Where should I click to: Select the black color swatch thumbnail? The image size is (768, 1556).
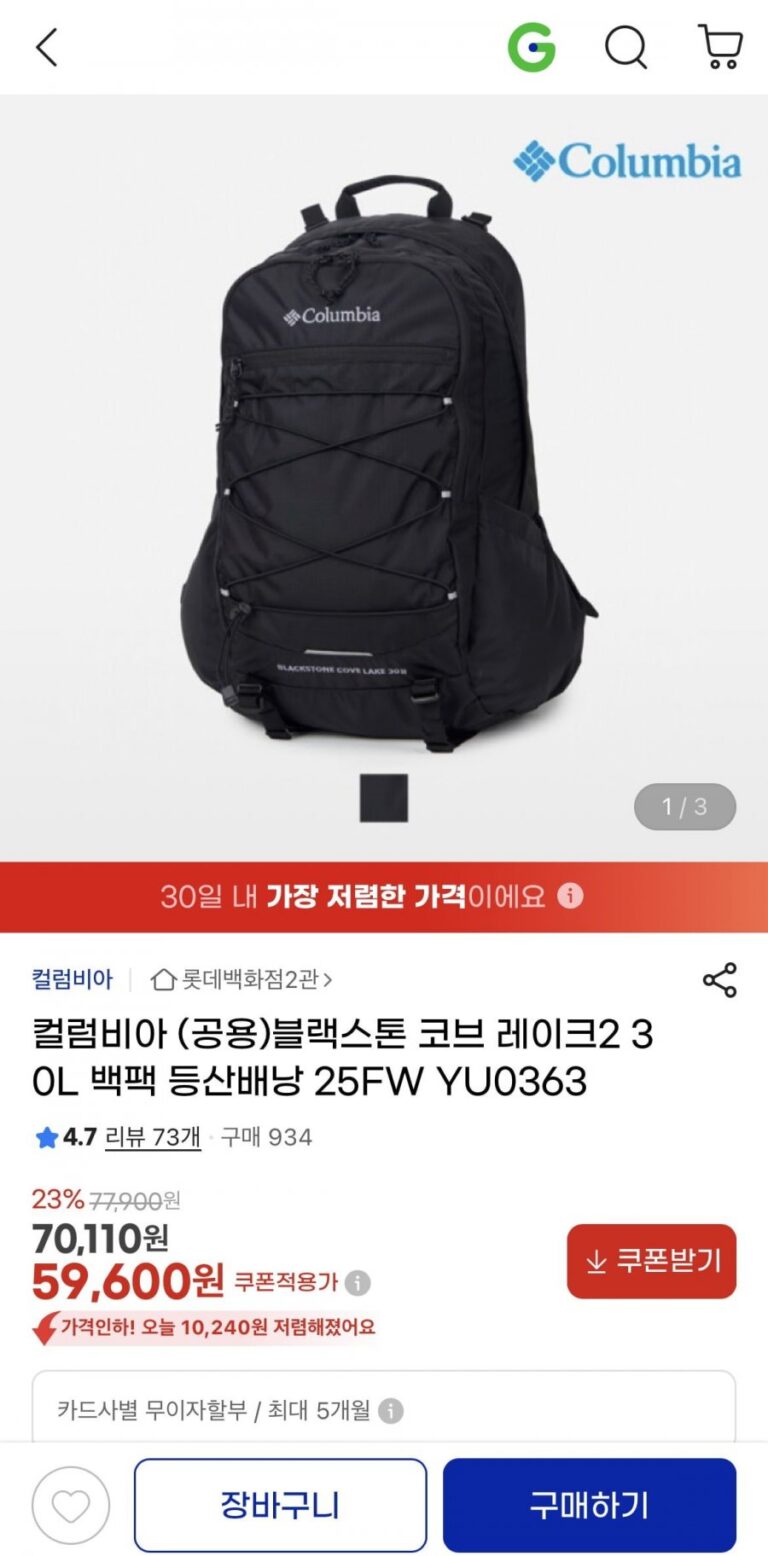tap(384, 797)
